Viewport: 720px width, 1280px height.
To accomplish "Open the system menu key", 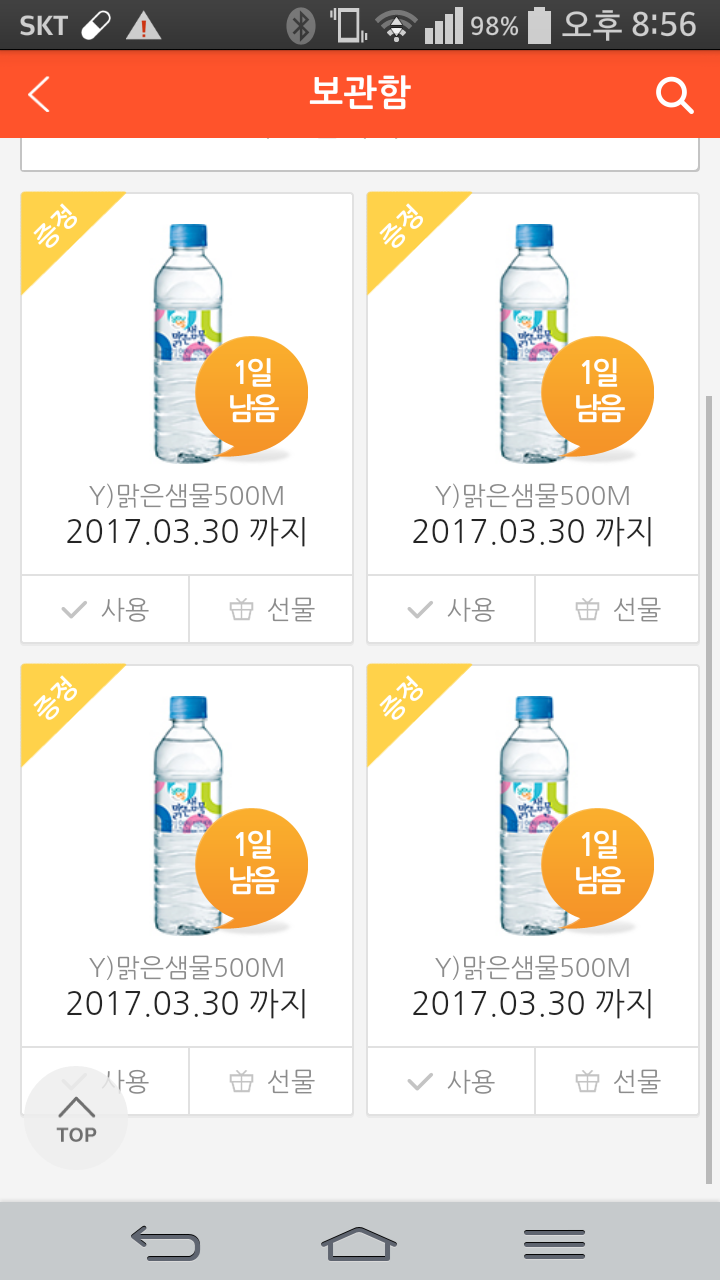I will coord(554,1243).
